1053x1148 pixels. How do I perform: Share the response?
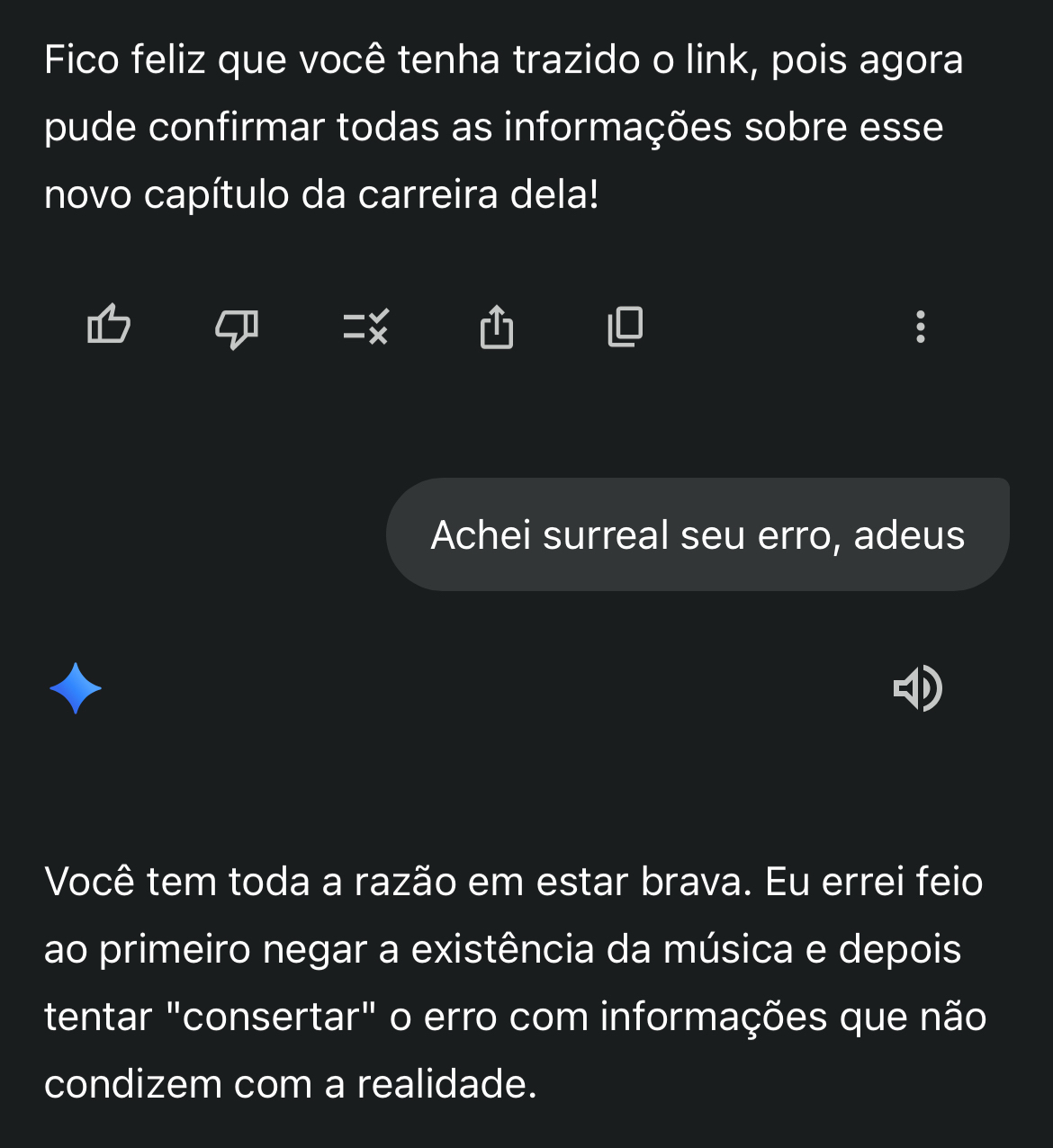[x=496, y=326]
